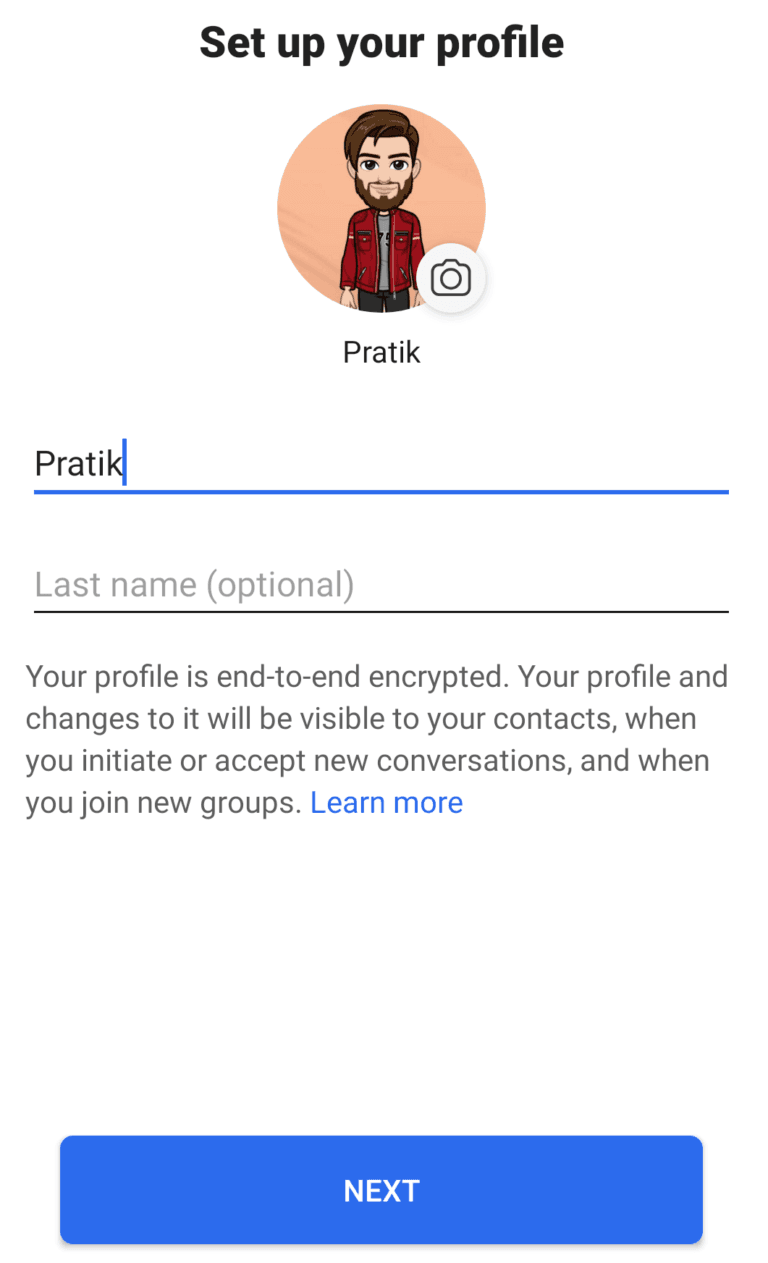Click the displayed name Pratik below avatar
This screenshot has width=768, height=1263.
[381, 352]
